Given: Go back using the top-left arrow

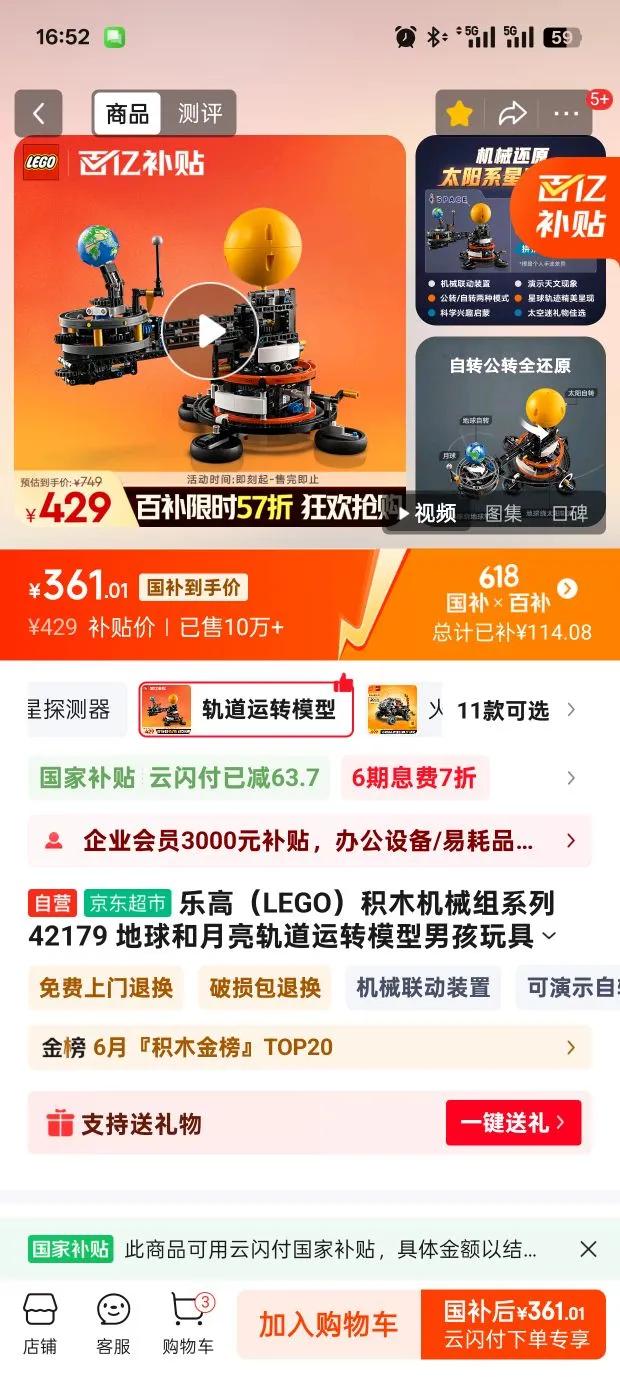Looking at the screenshot, I should tap(38, 114).
